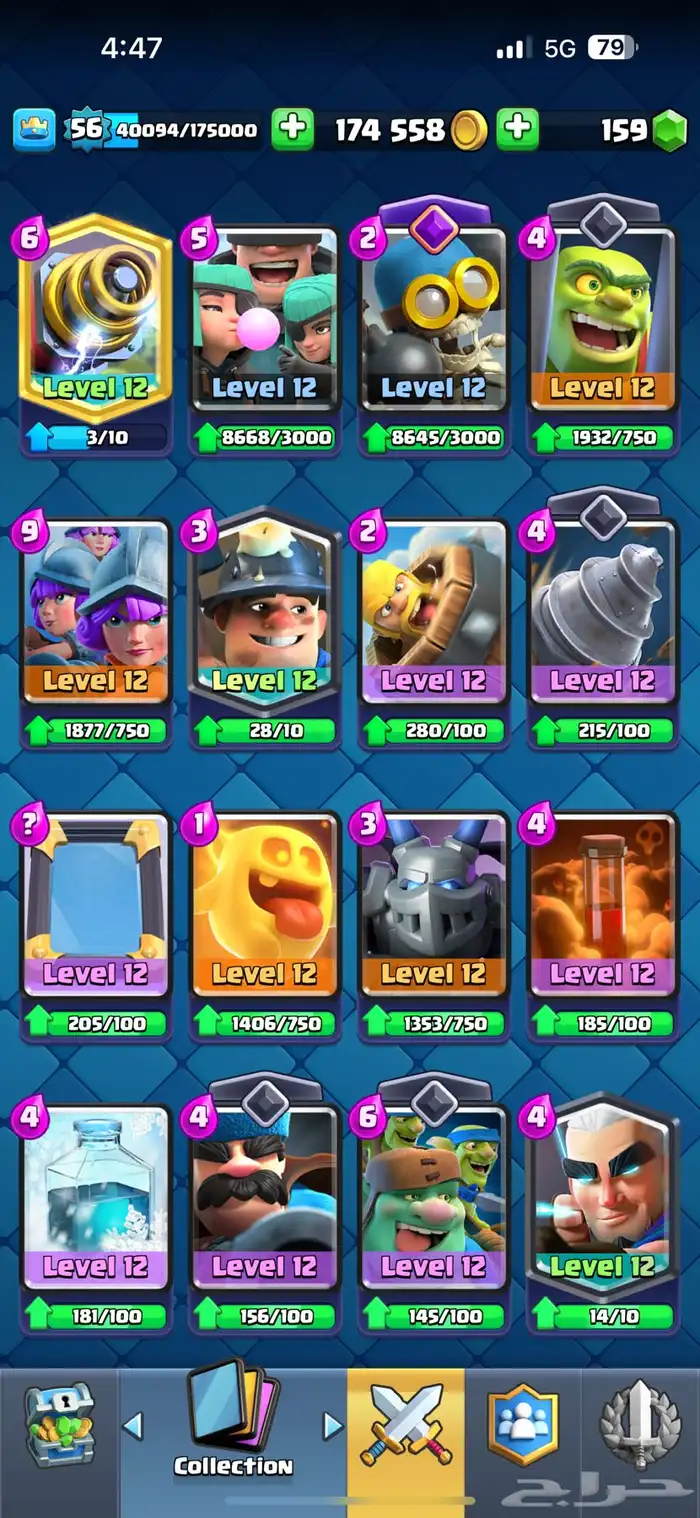Open the player level 56 profile badge
Screen dimensions: 700x1518
pyautogui.click(x=85, y=129)
